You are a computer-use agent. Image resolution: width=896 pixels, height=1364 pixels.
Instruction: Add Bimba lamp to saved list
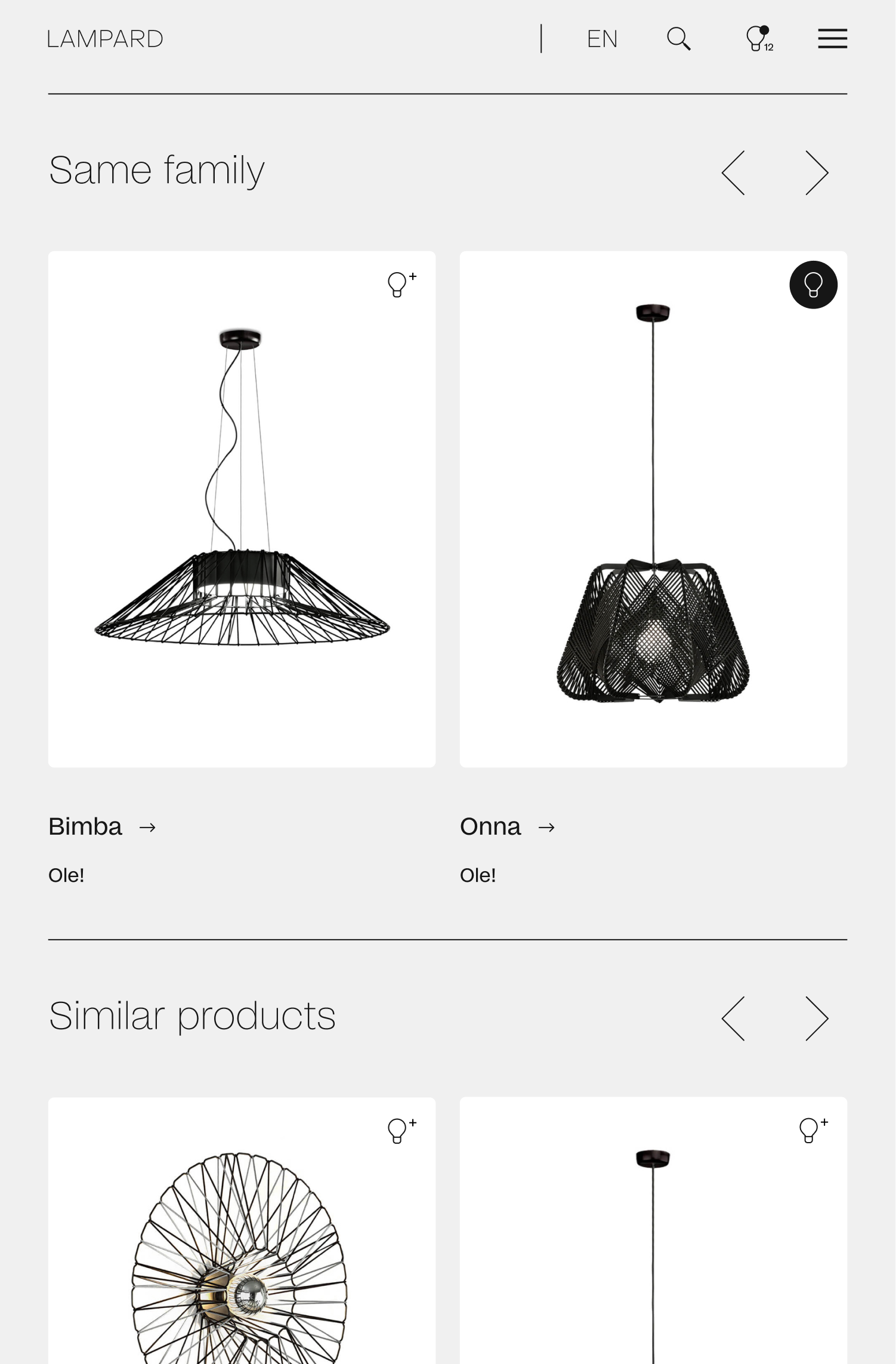[401, 285]
